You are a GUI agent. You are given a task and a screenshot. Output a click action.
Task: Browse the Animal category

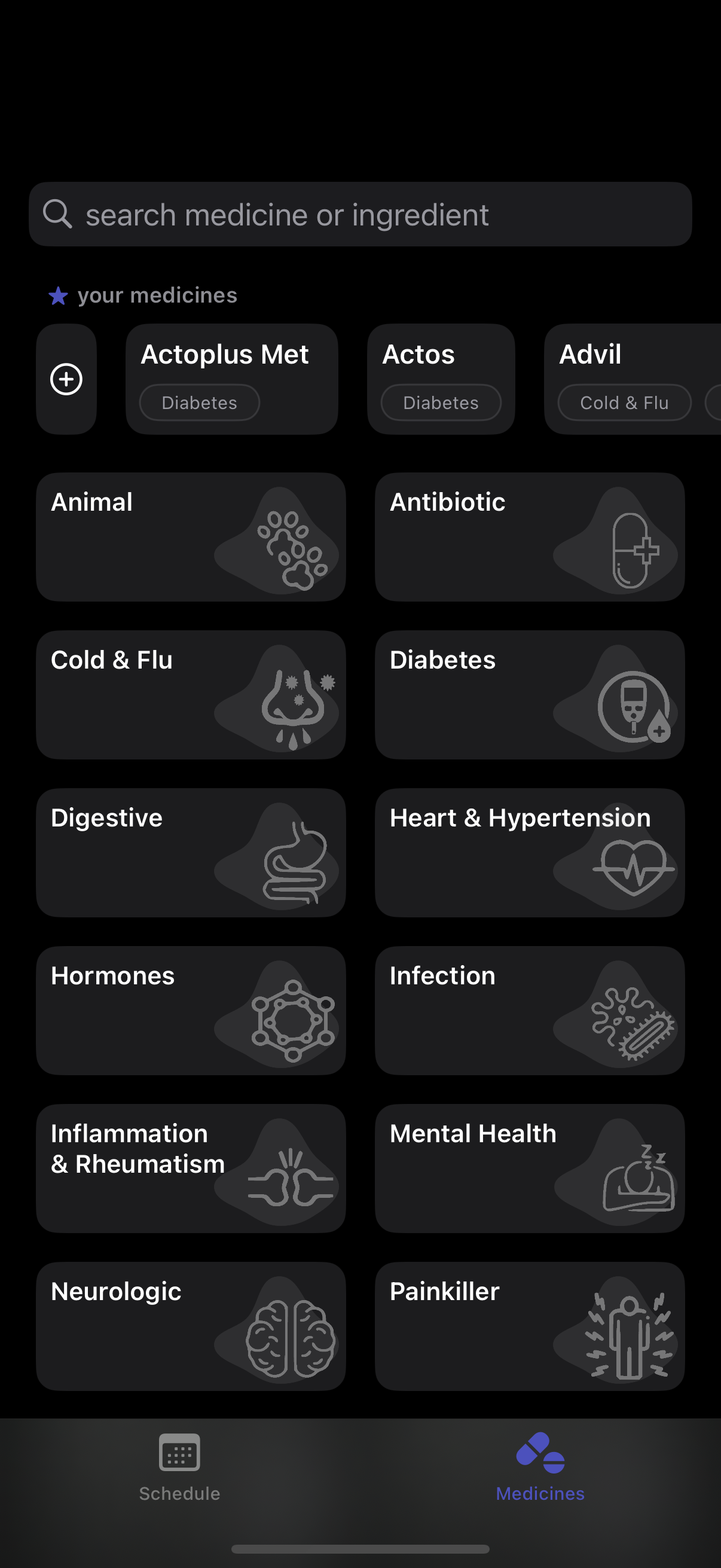191,537
